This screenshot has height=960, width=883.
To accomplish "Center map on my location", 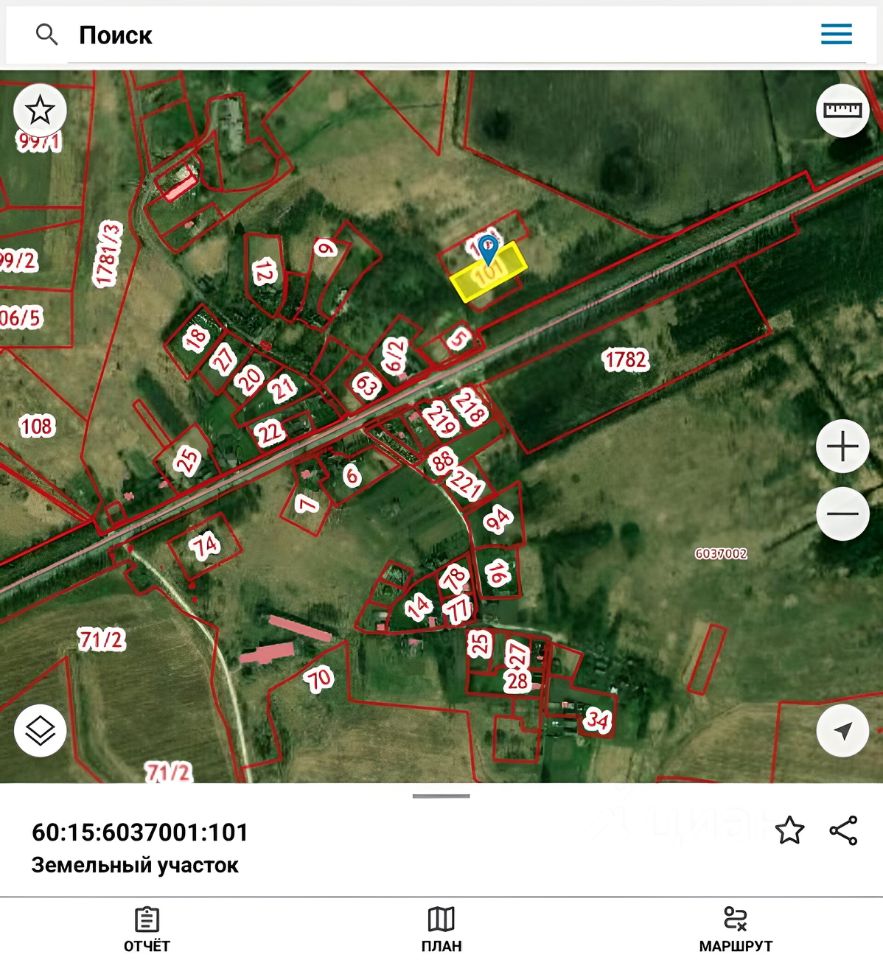I will pyautogui.click(x=842, y=731).
